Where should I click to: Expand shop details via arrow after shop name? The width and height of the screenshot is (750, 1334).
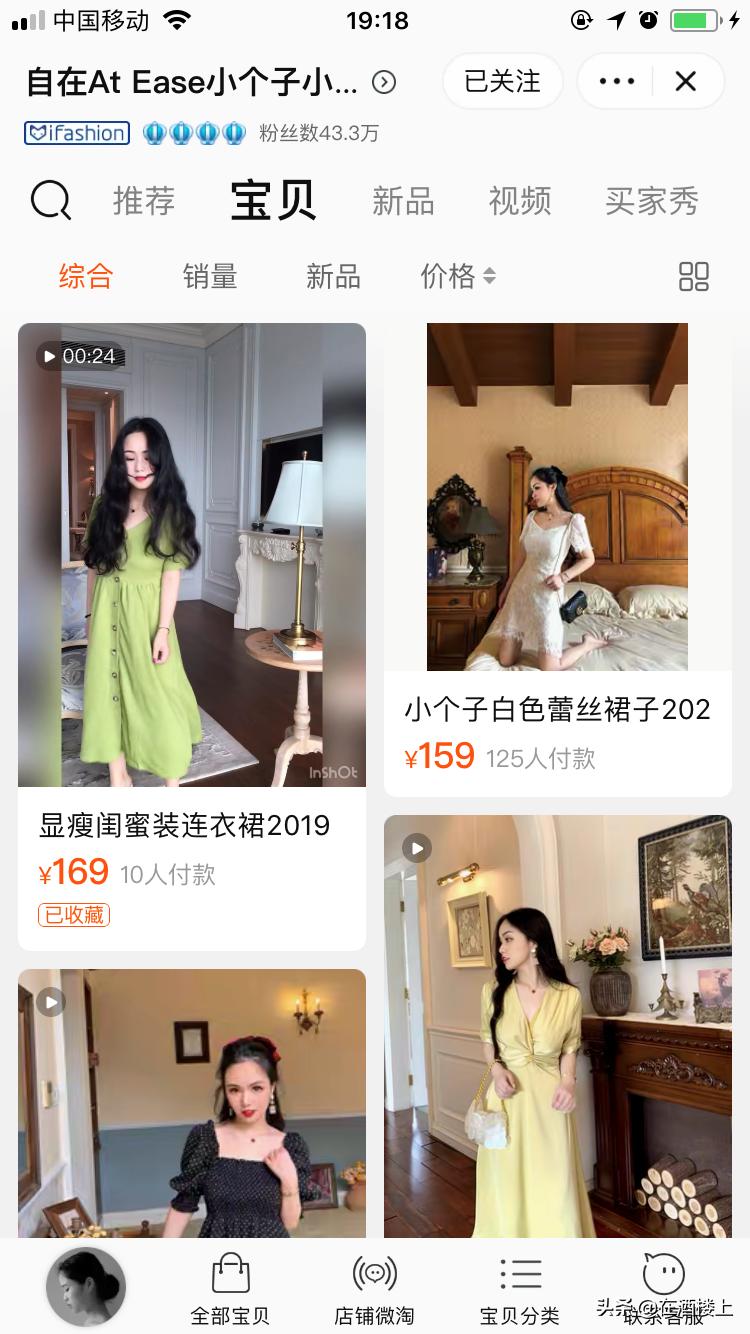(x=383, y=83)
